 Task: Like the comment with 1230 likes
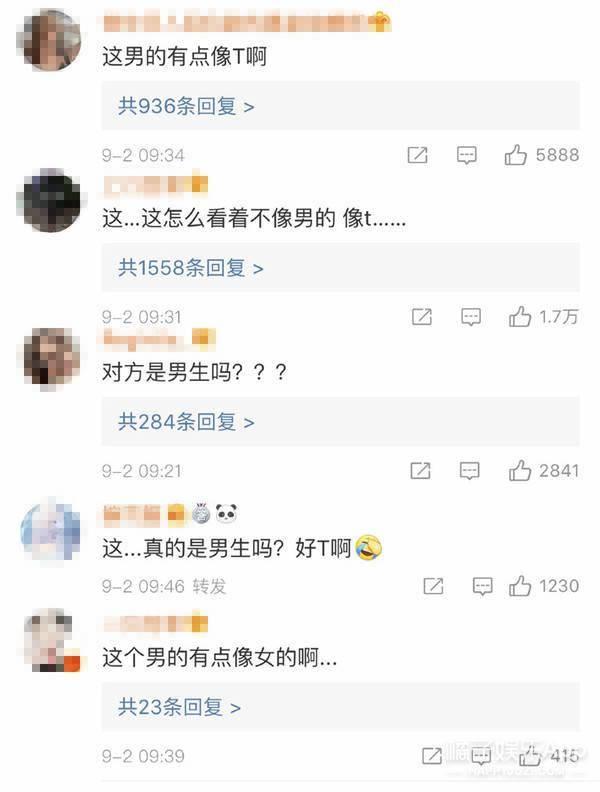[x=520, y=585]
